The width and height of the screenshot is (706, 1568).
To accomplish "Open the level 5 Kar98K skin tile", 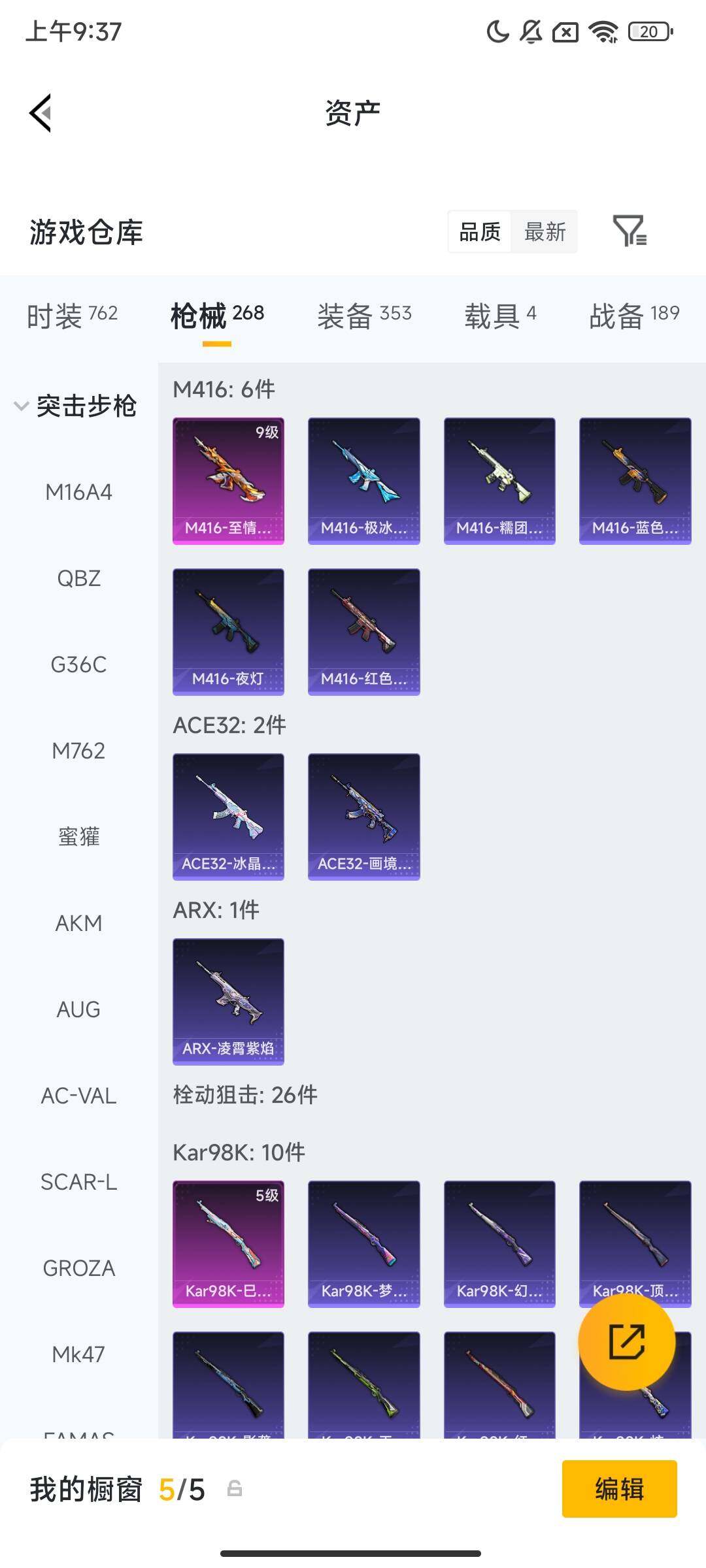I will tap(228, 1244).
